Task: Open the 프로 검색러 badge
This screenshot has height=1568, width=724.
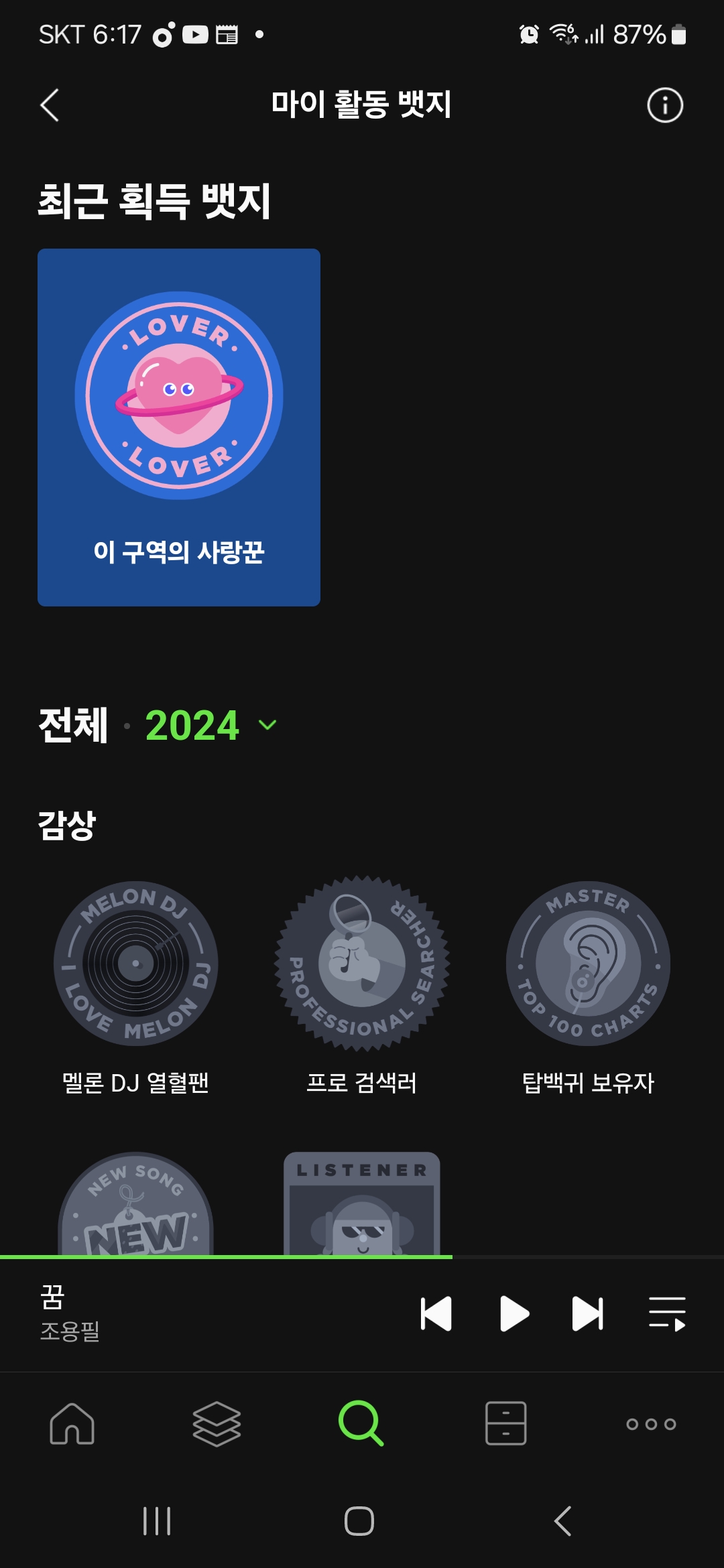Action: click(x=362, y=964)
